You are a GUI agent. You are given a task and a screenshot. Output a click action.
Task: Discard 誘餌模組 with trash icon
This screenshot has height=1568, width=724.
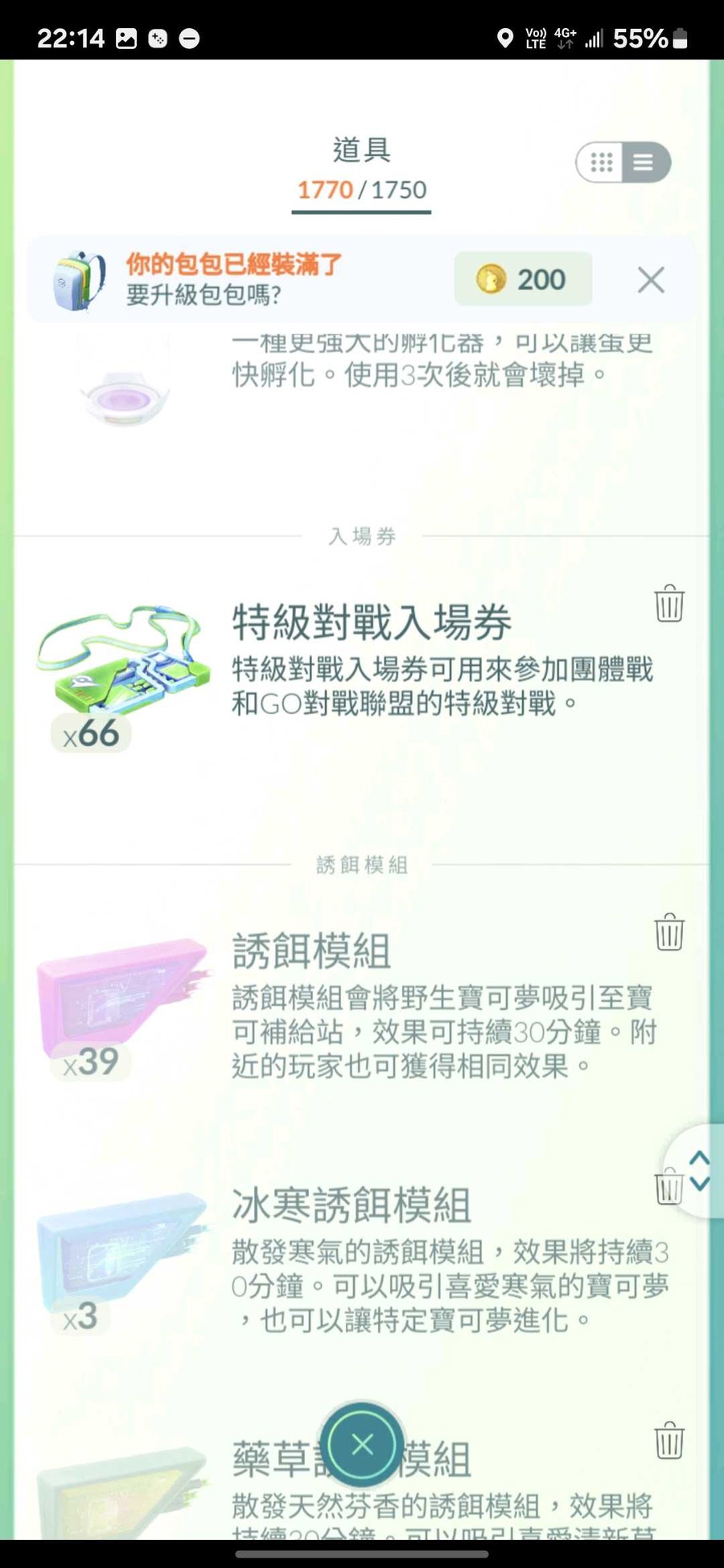(668, 933)
